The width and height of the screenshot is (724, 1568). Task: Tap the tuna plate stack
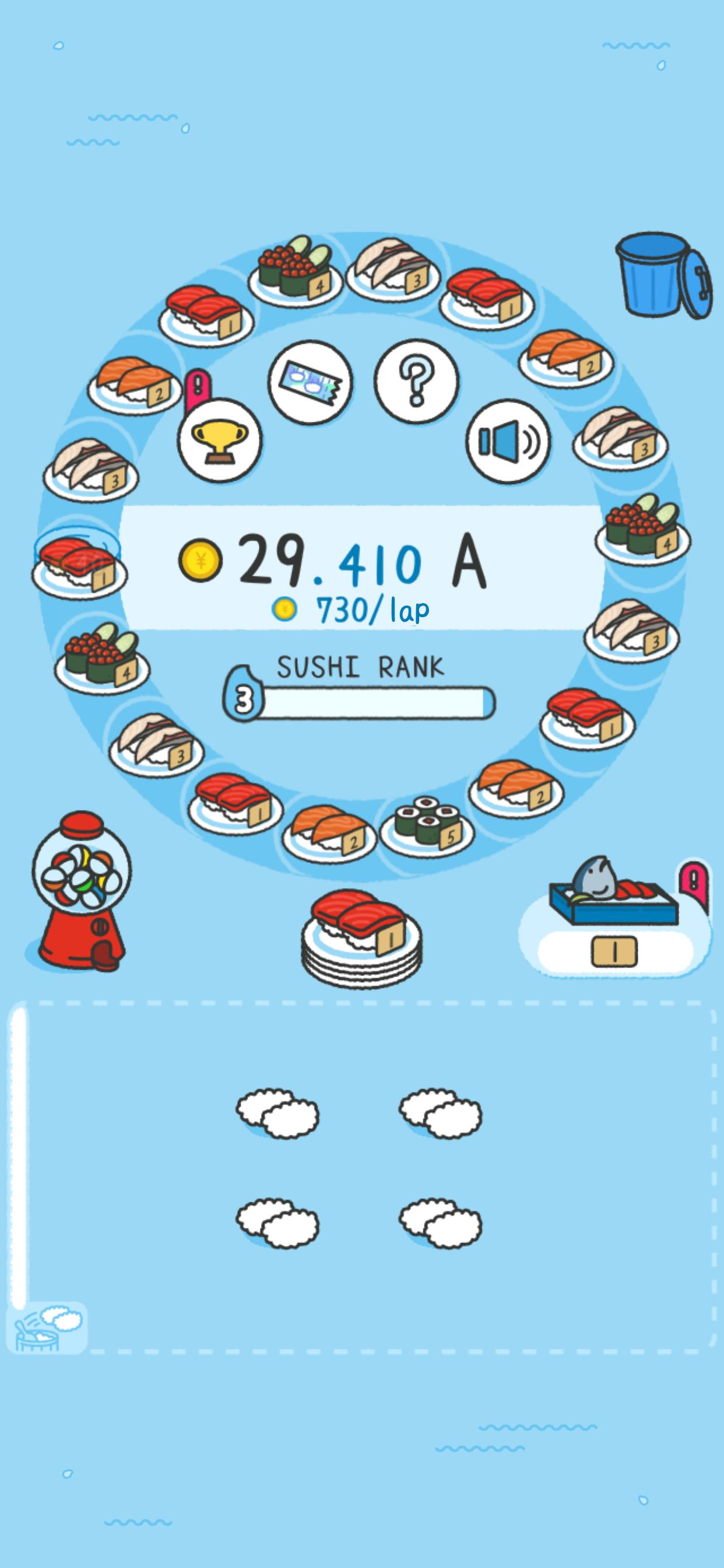(361, 933)
